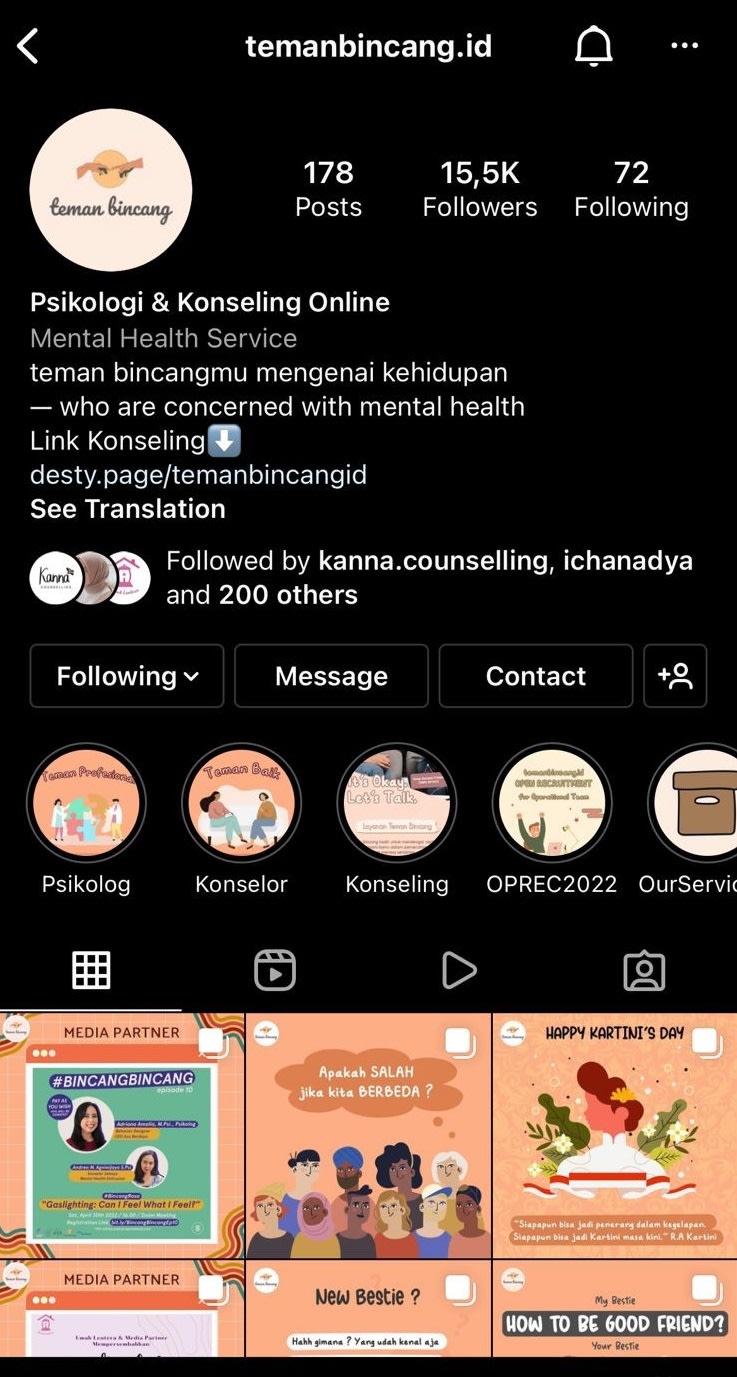Open suggested accounts with add-person icon
Viewport: 737px width, 1377px height.
[675, 676]
